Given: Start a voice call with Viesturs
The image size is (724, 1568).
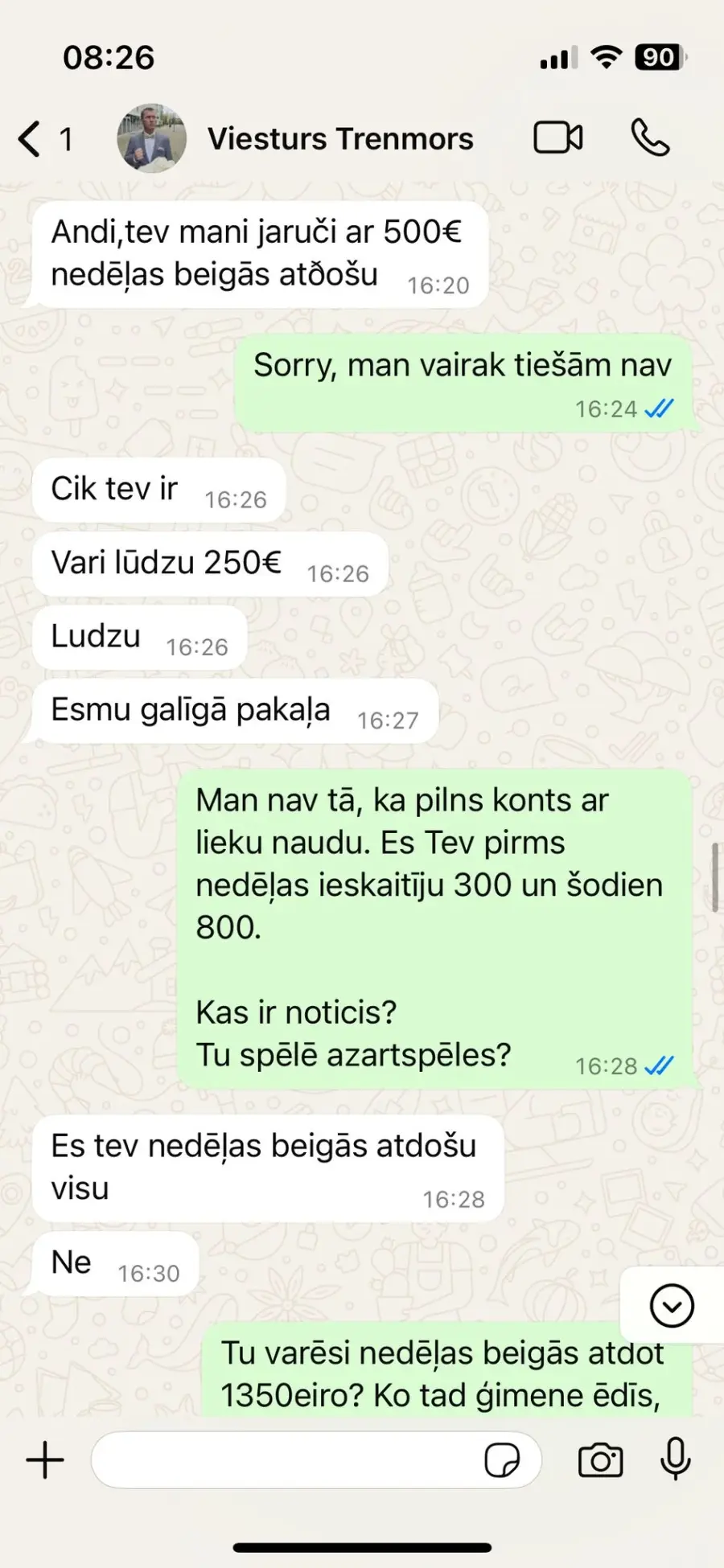Looking at the screenshot, I should pyautogui.click(x=650, y=138).
